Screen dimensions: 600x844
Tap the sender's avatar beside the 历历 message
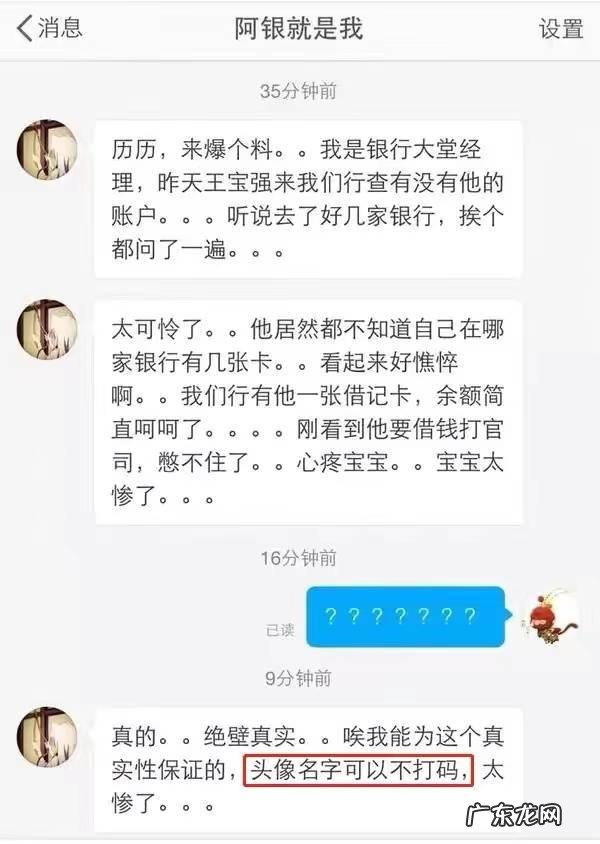47,150
